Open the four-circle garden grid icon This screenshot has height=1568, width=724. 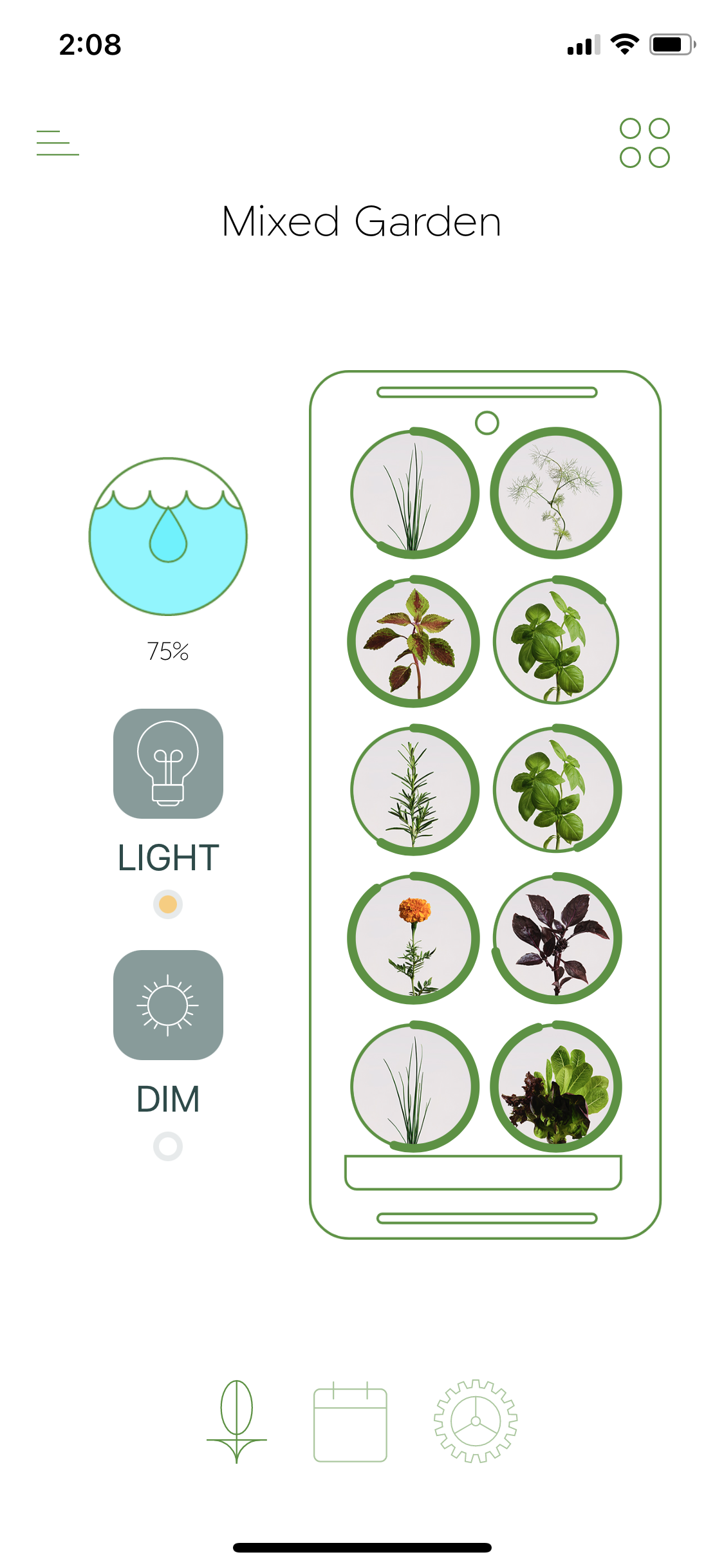[x=644, y=143]
